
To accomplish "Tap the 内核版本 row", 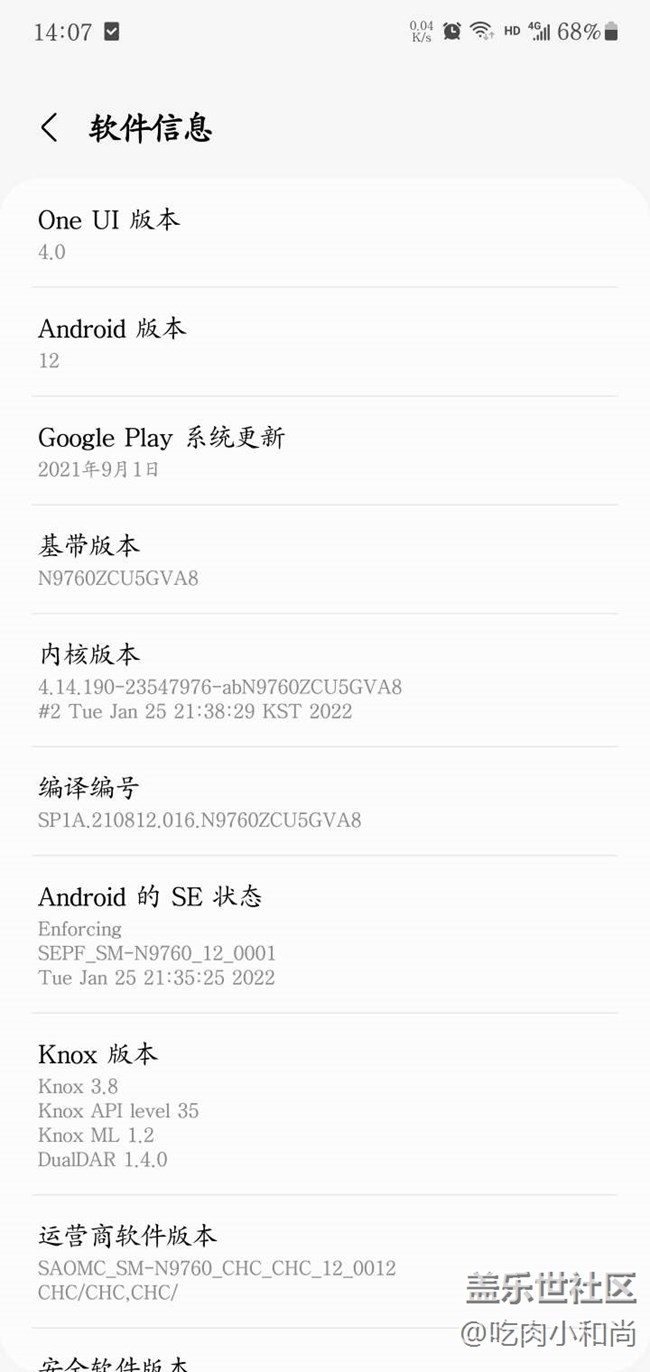I will (x=324, y=681).
